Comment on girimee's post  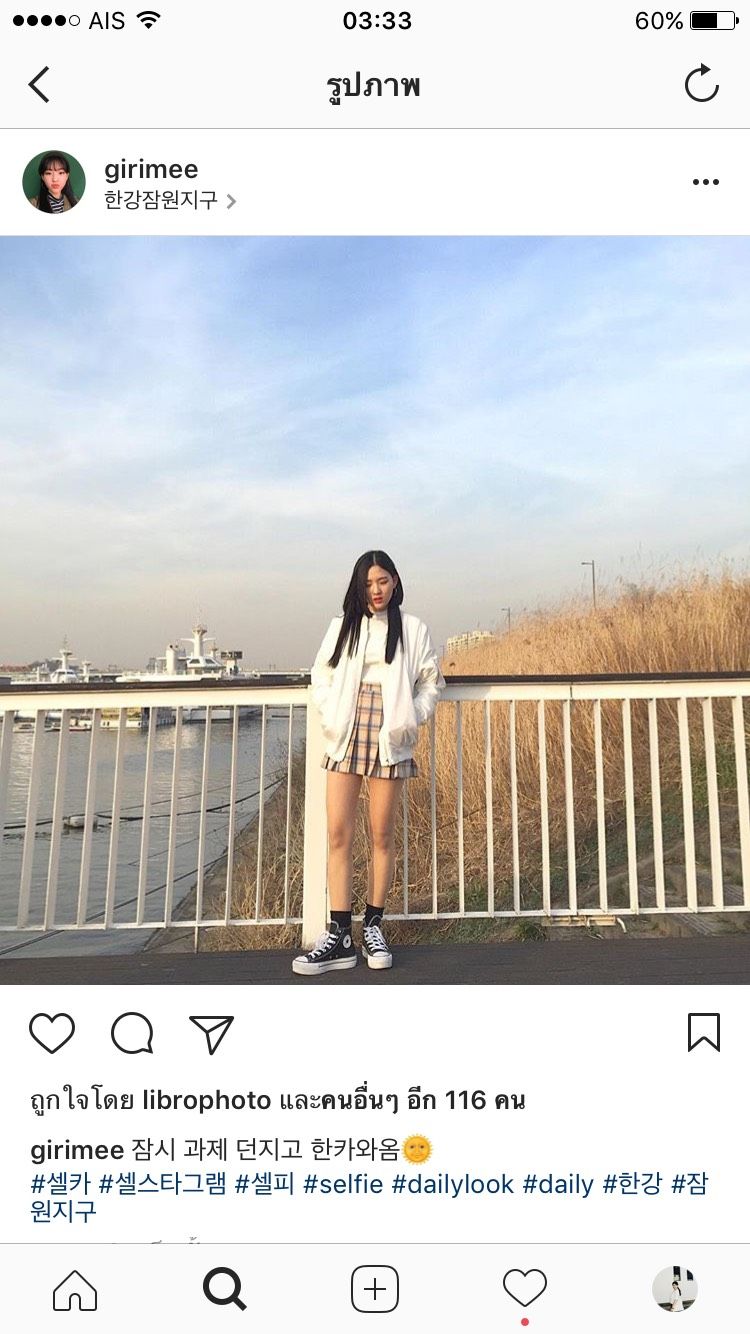coord(132,1033)
